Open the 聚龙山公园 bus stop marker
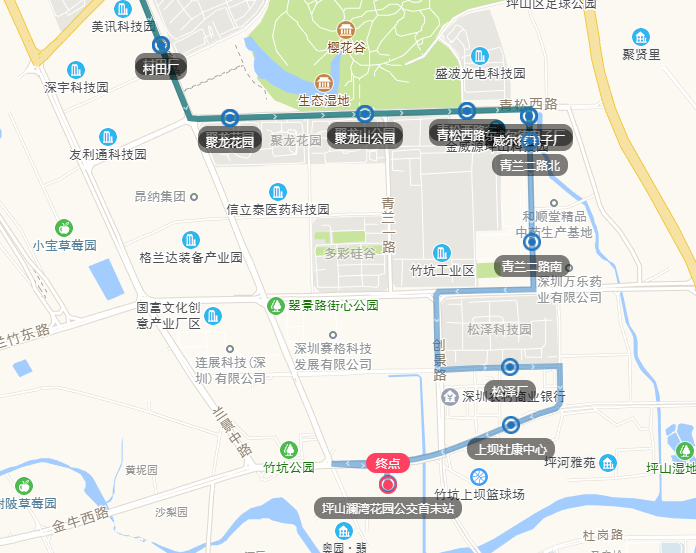The height and width of the screenshot is (553, 696). pos(365,114)
